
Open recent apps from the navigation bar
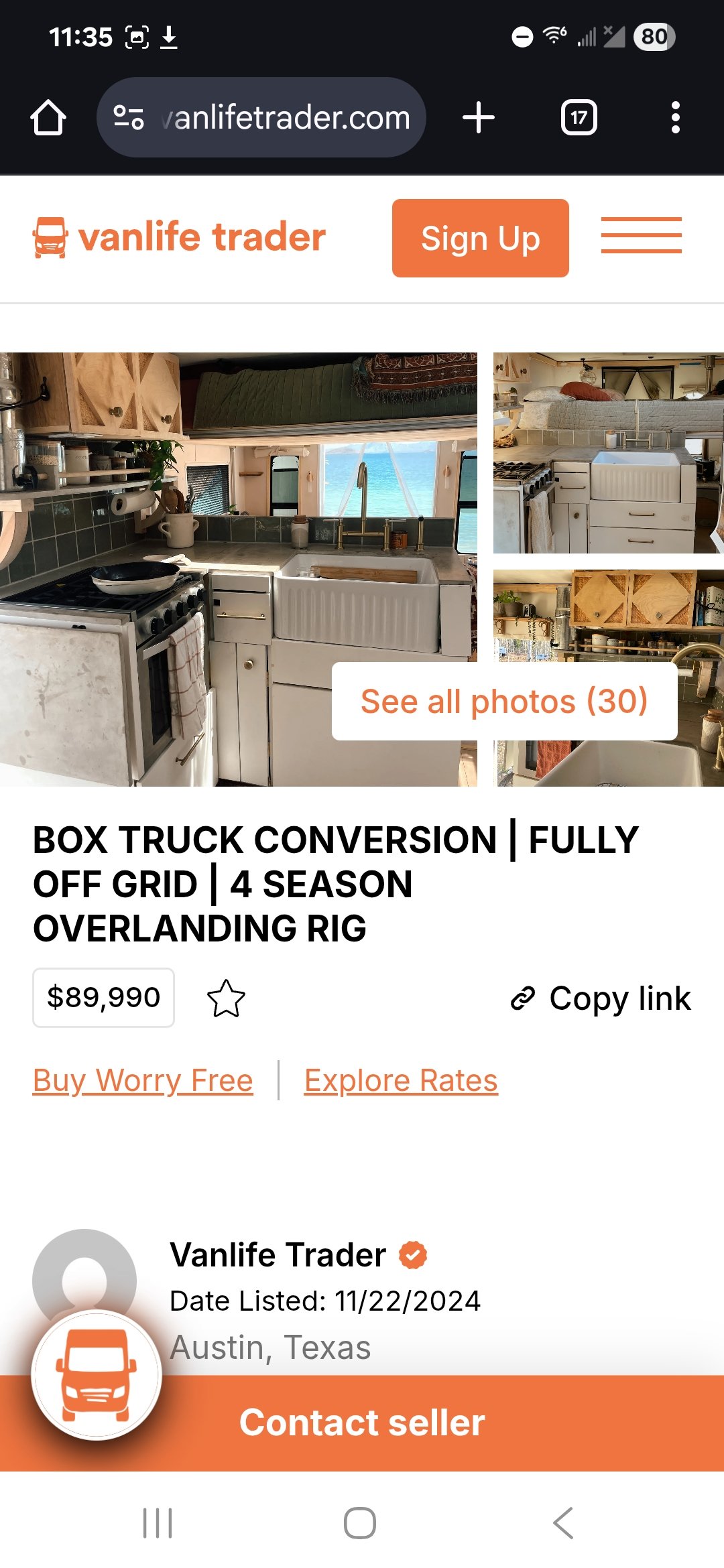pyautogui.click(x=158, y=1523)
